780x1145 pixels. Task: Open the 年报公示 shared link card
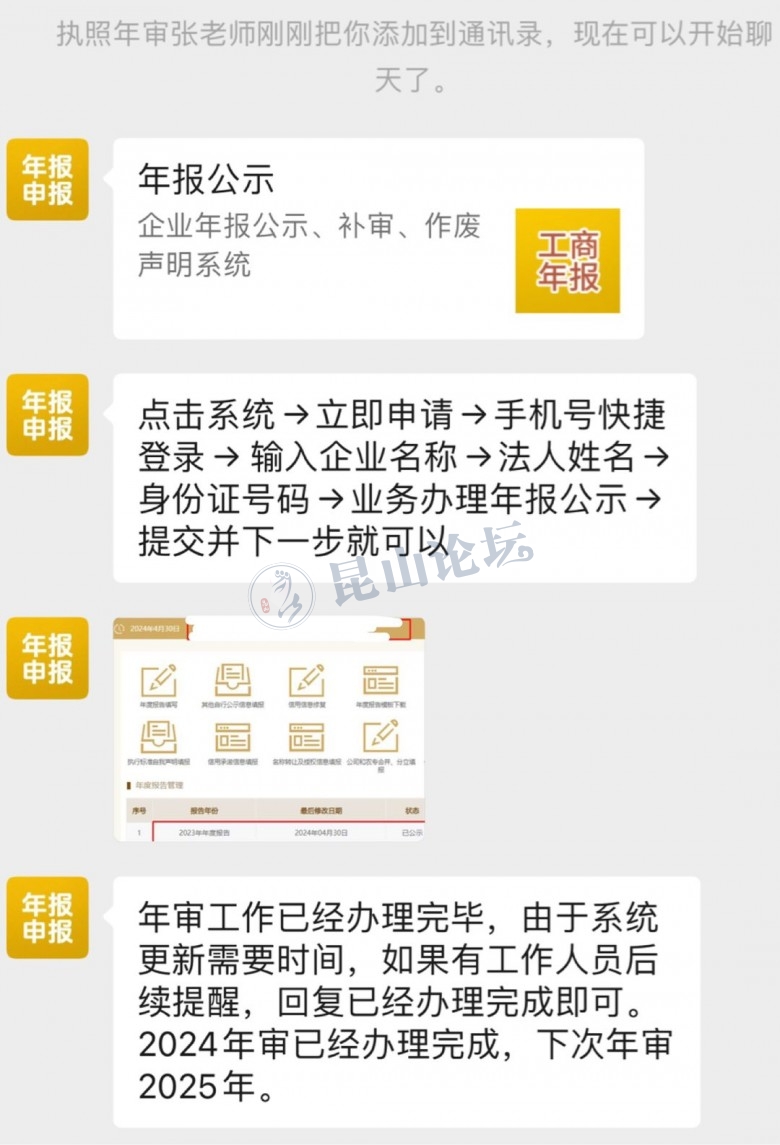click(x=378, y=238)
